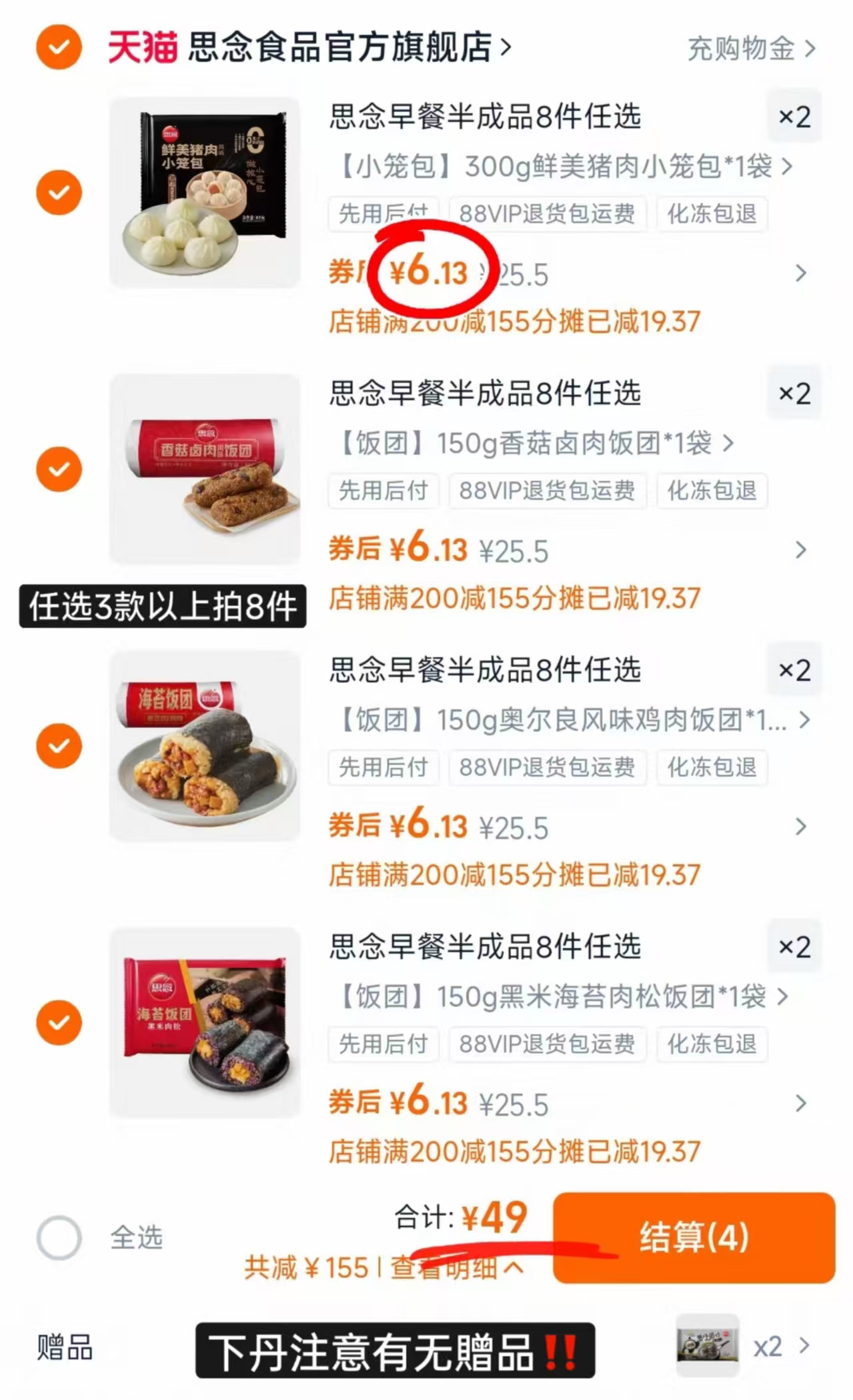Click the 先用后付 tag on the first item
853x1400 pixels.
pyautogui.click(x=383, y=214)
